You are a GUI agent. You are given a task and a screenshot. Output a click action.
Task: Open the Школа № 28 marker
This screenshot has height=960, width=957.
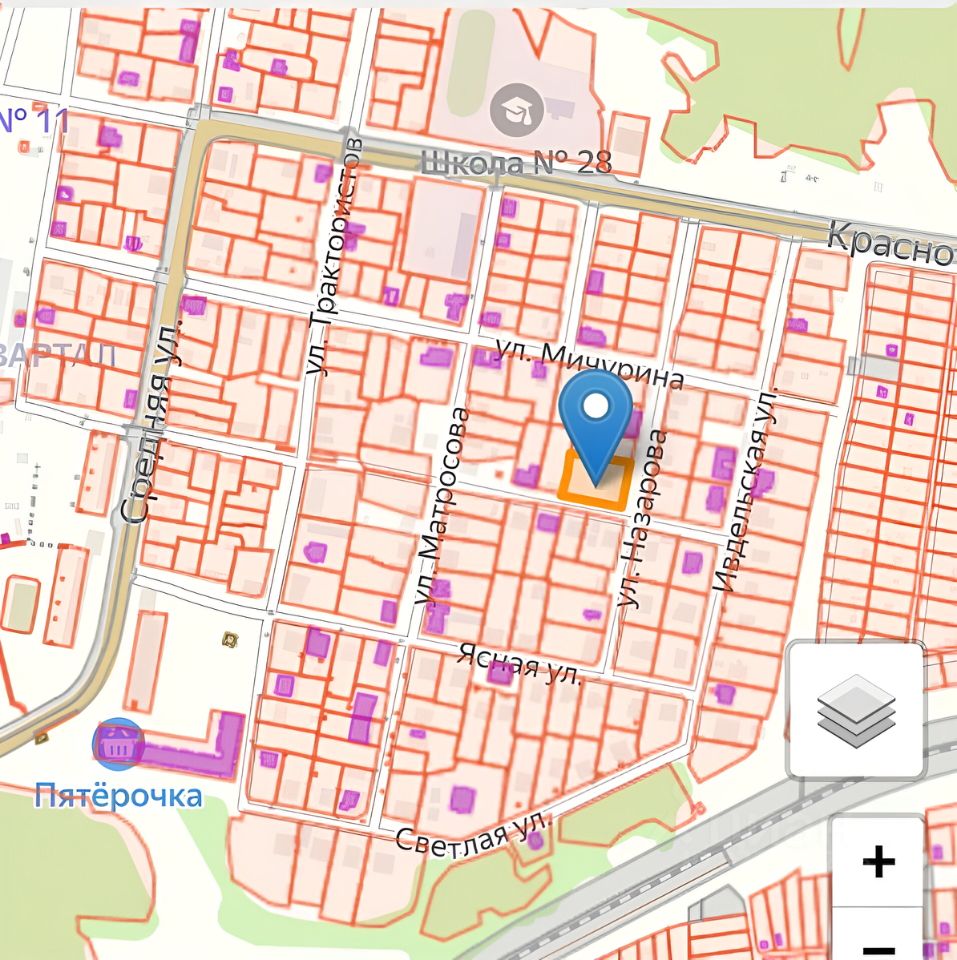517,110
